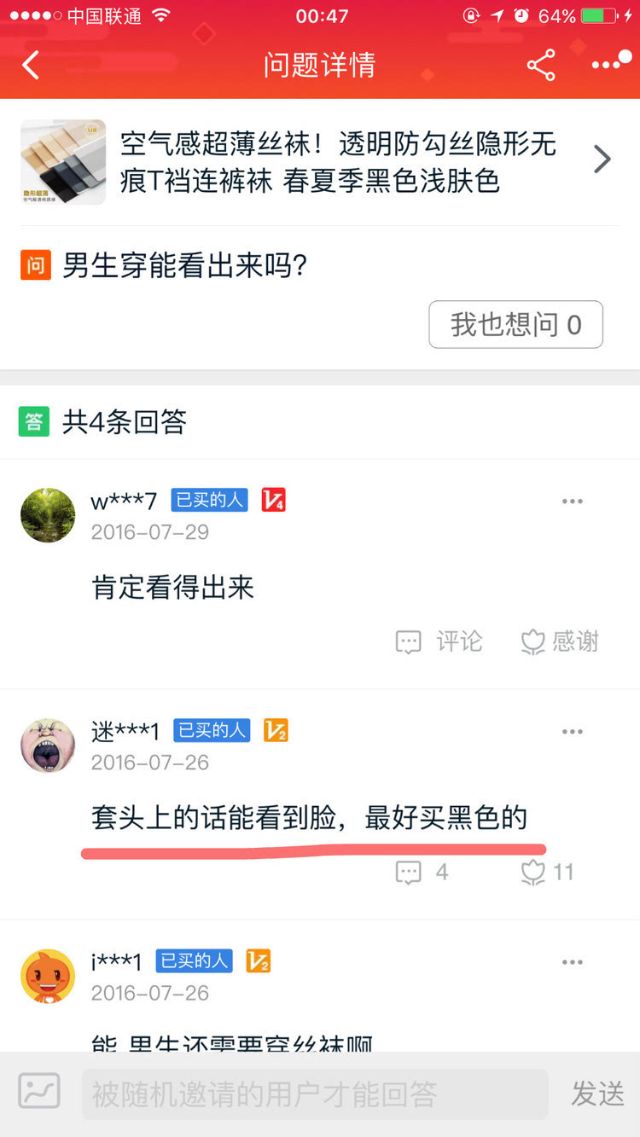Comment on w***7's answer via 评论
640x1137 pixels.
pyautogui.click(x=439, y=642)
